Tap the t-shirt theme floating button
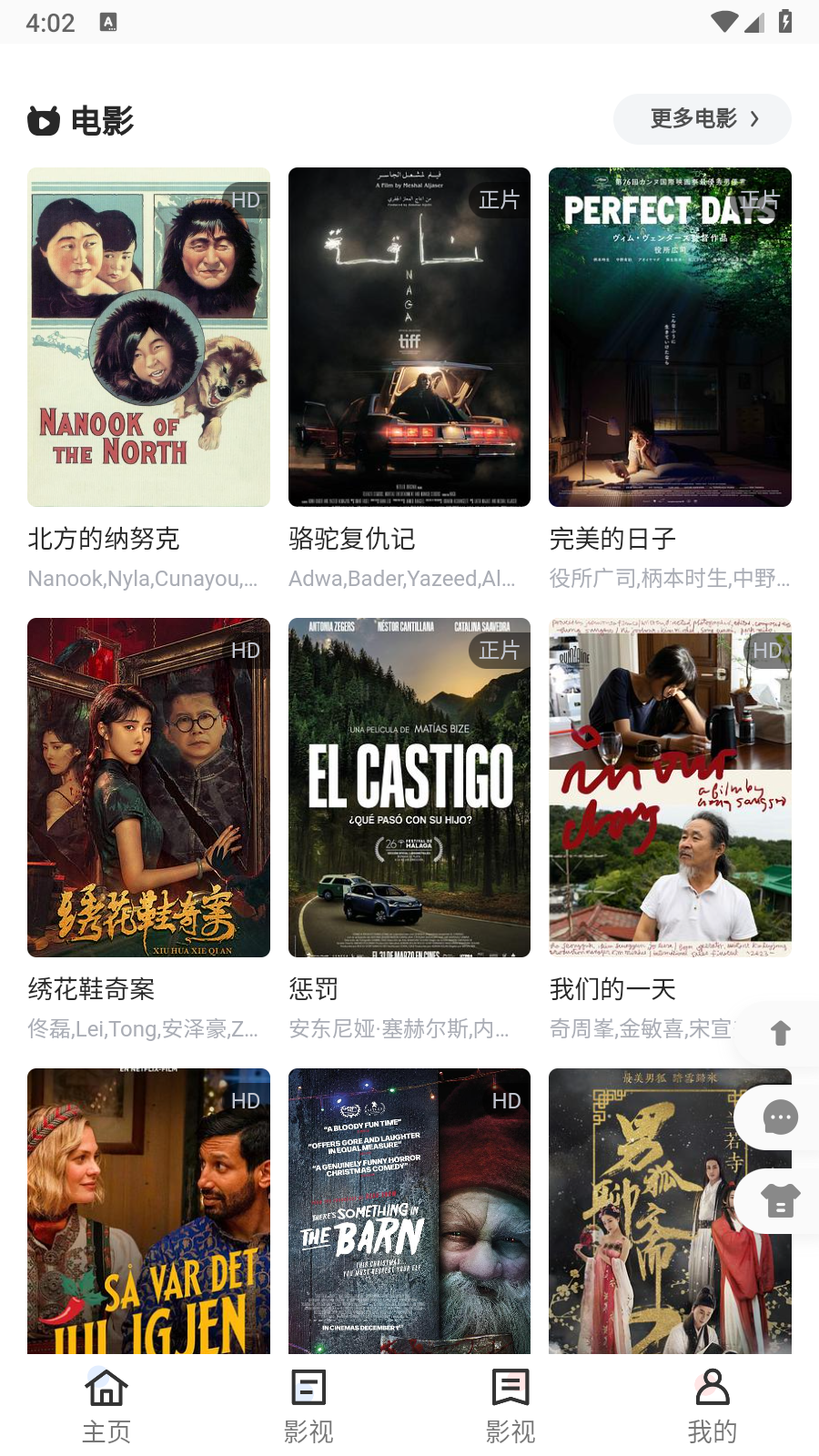819x1456 pixels. pos(781,1201)
